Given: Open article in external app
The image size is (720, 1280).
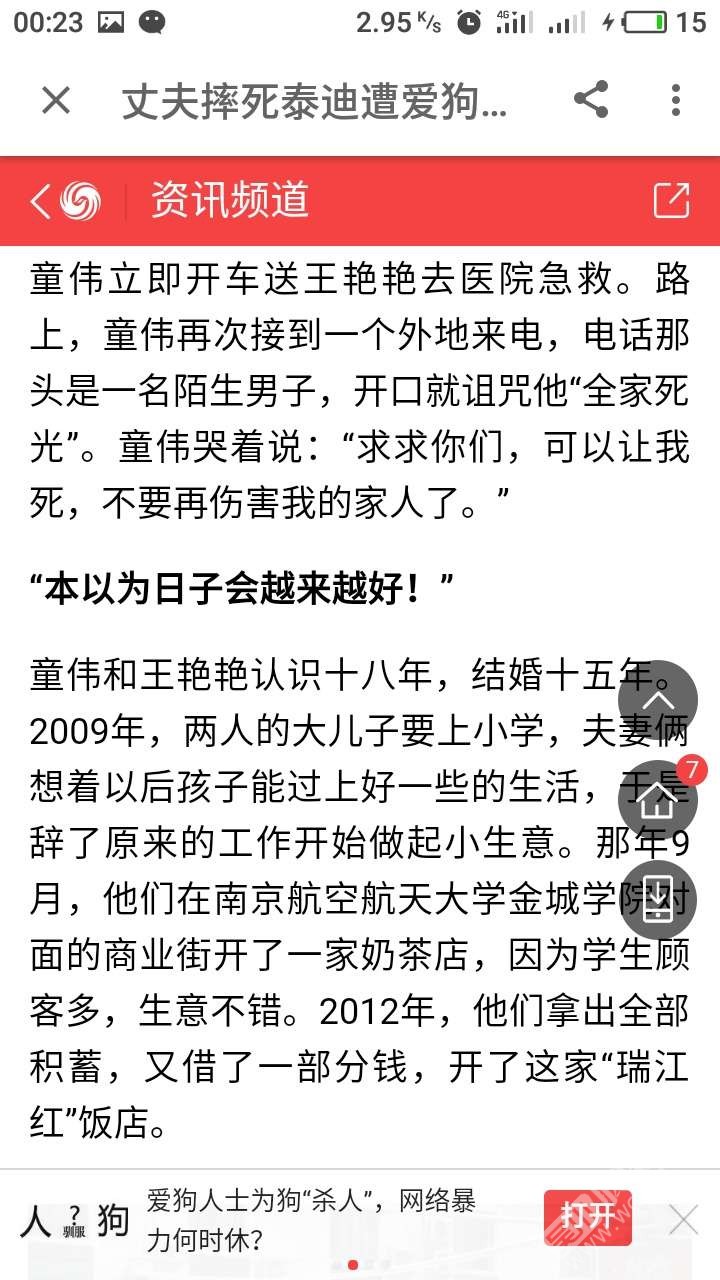Looking at the screenshot, I should [671, 201].
